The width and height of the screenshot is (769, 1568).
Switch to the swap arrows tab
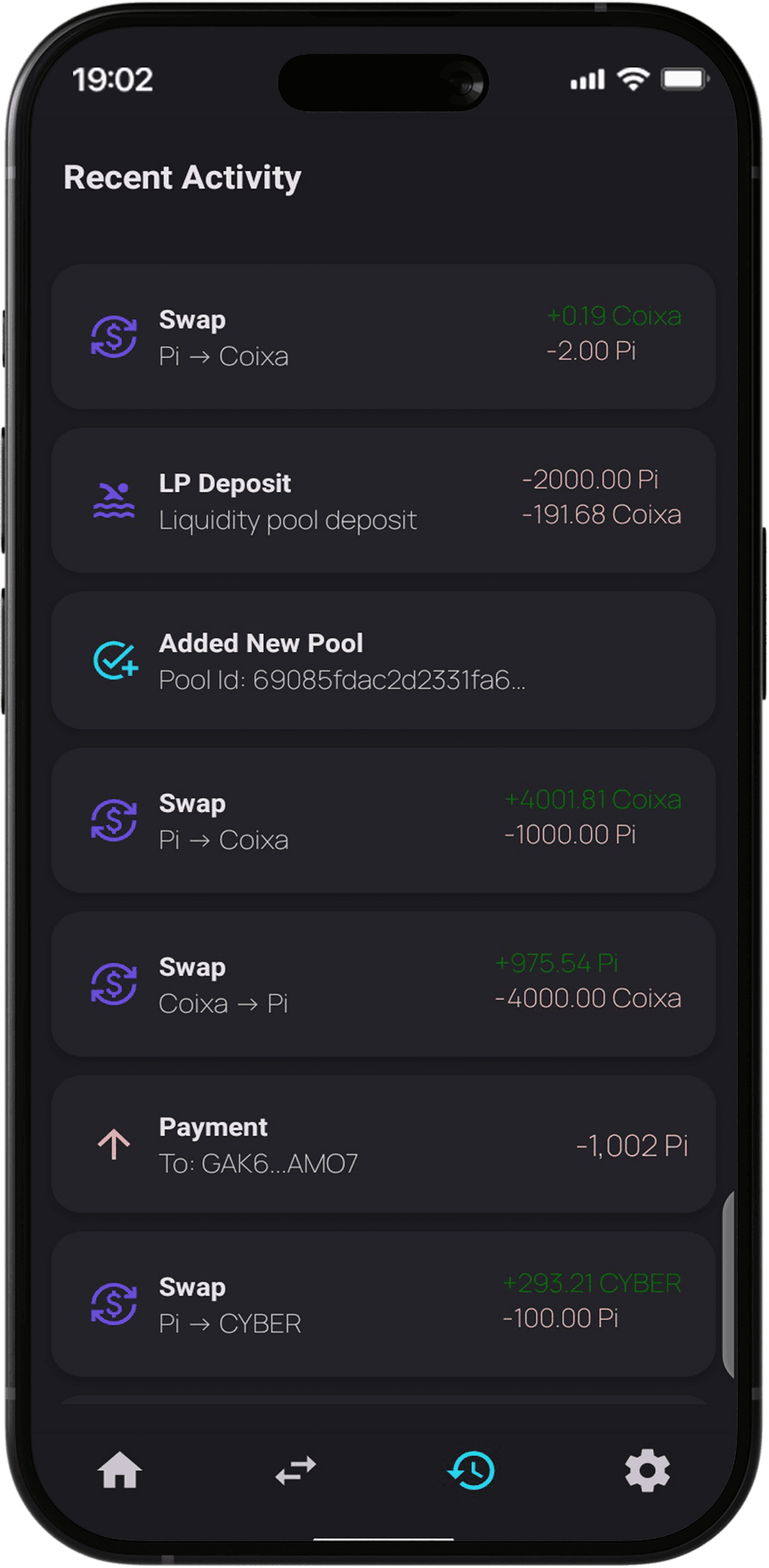click(296, 1471)
